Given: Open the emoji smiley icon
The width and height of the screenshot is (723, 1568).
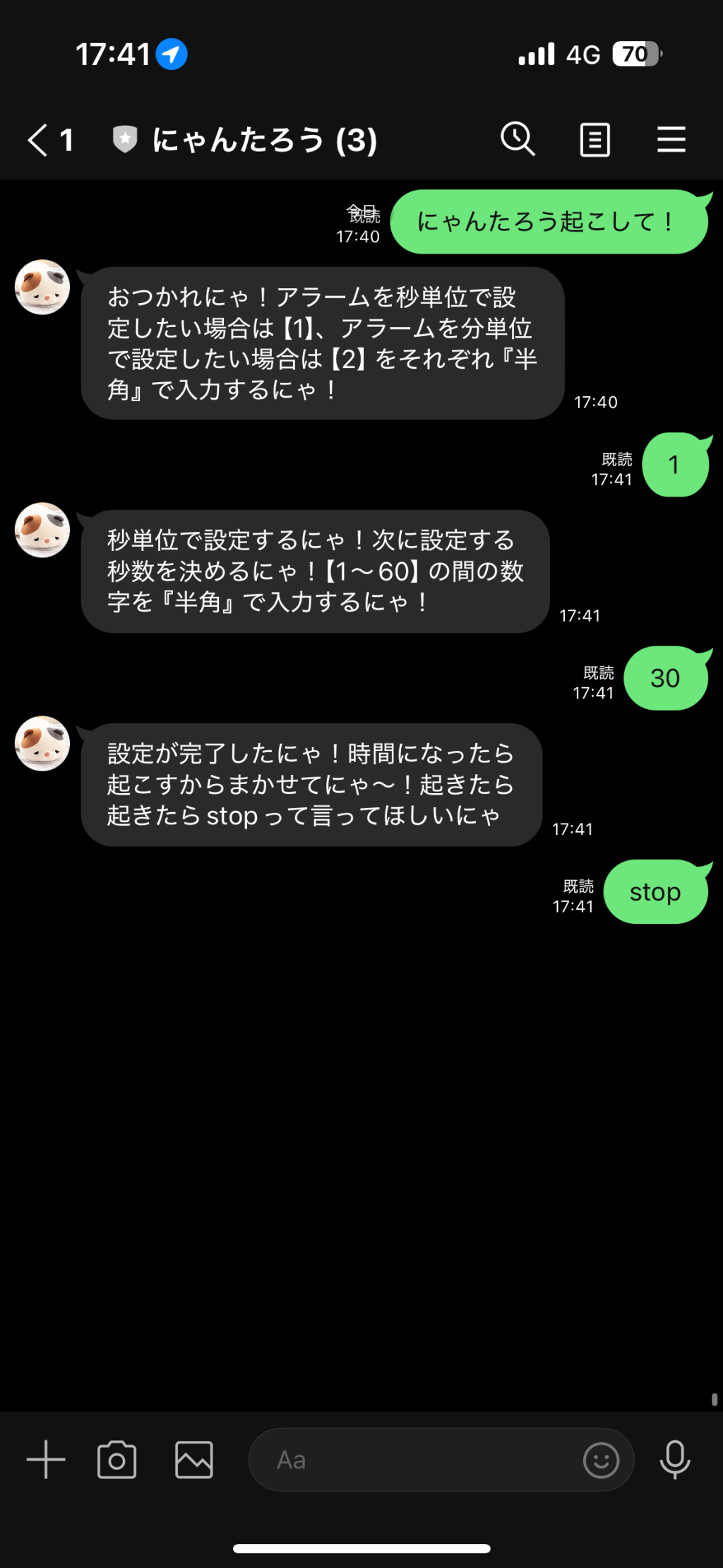Looking at the screenshot, I should [600, 1460].
